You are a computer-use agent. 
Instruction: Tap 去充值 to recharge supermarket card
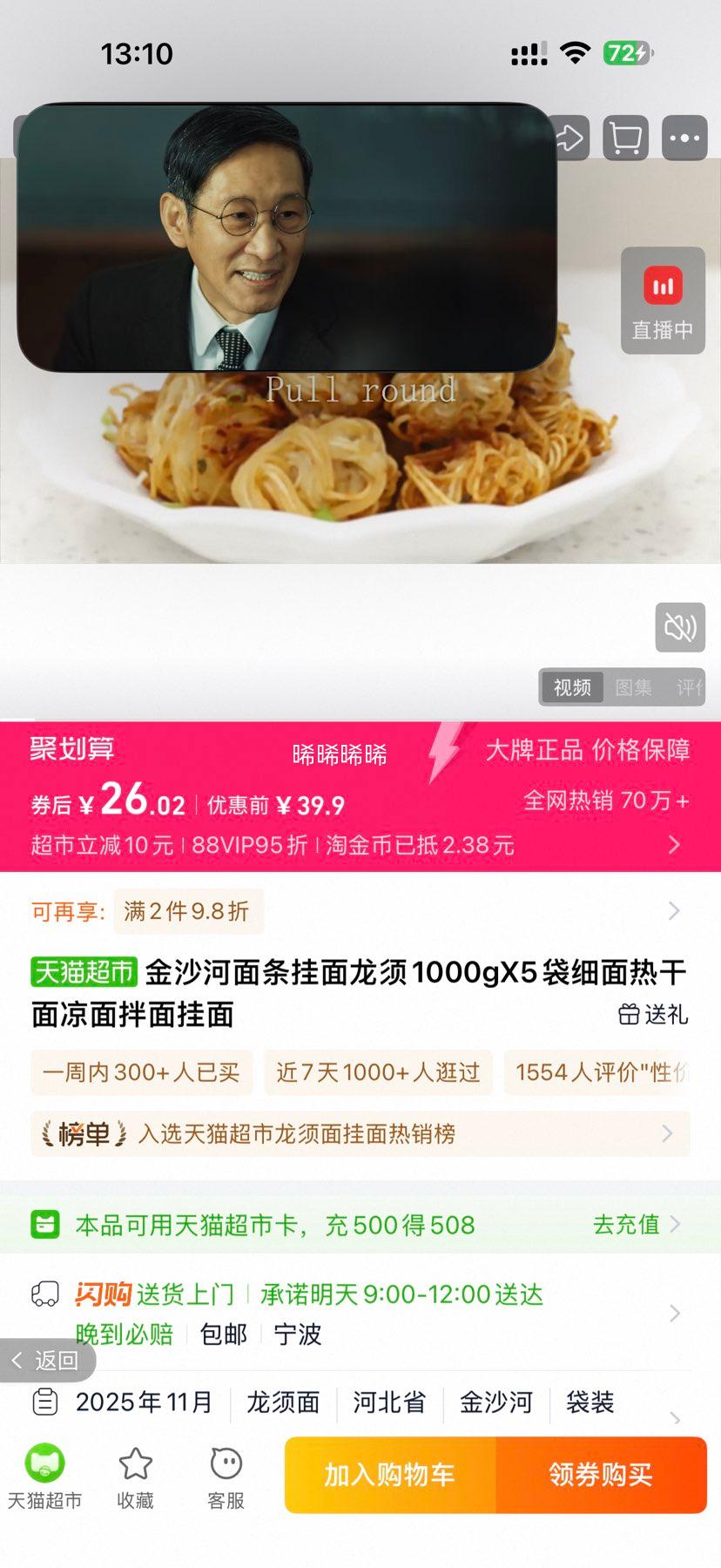pos(625,1225)
